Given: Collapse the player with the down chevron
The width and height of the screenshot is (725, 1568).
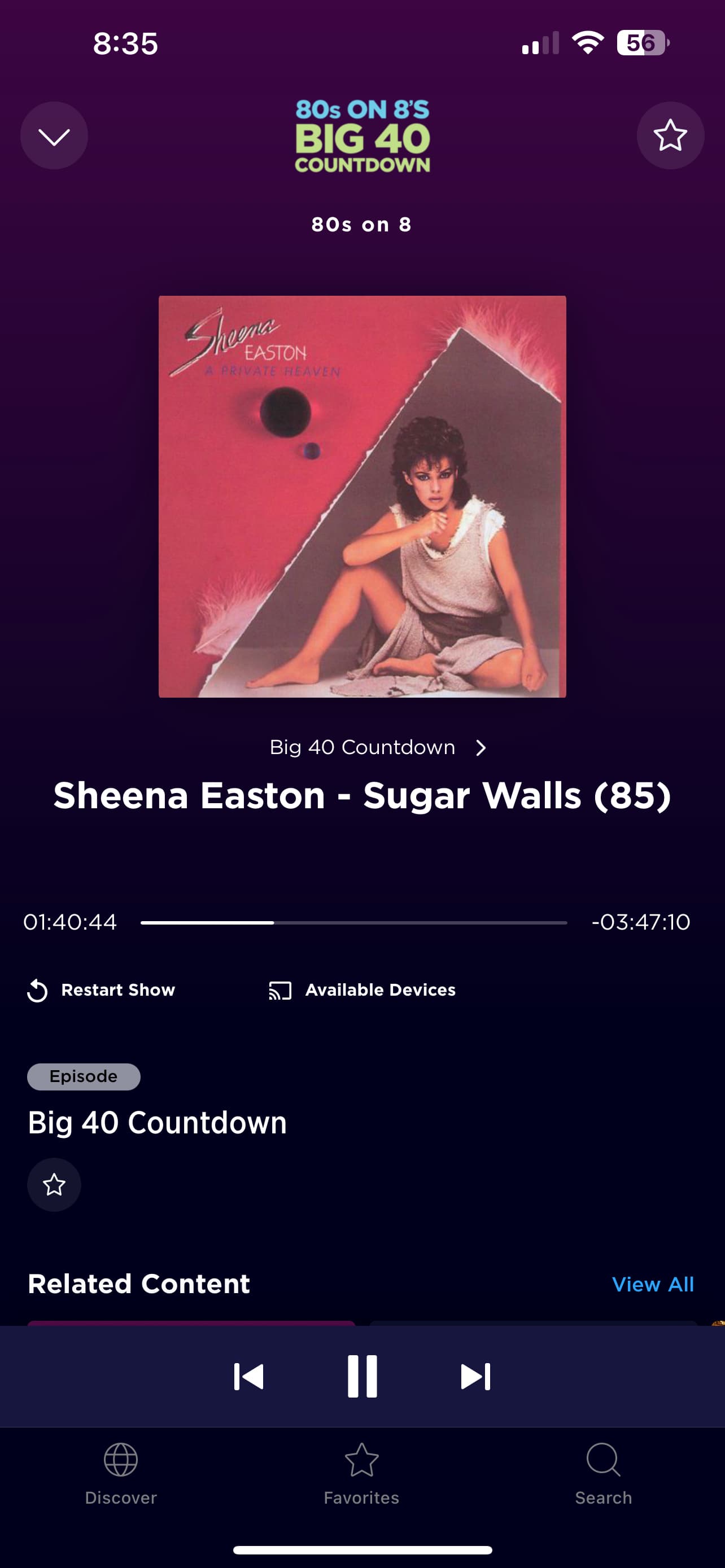Looking at the screenshot, I should pos(54,135).
